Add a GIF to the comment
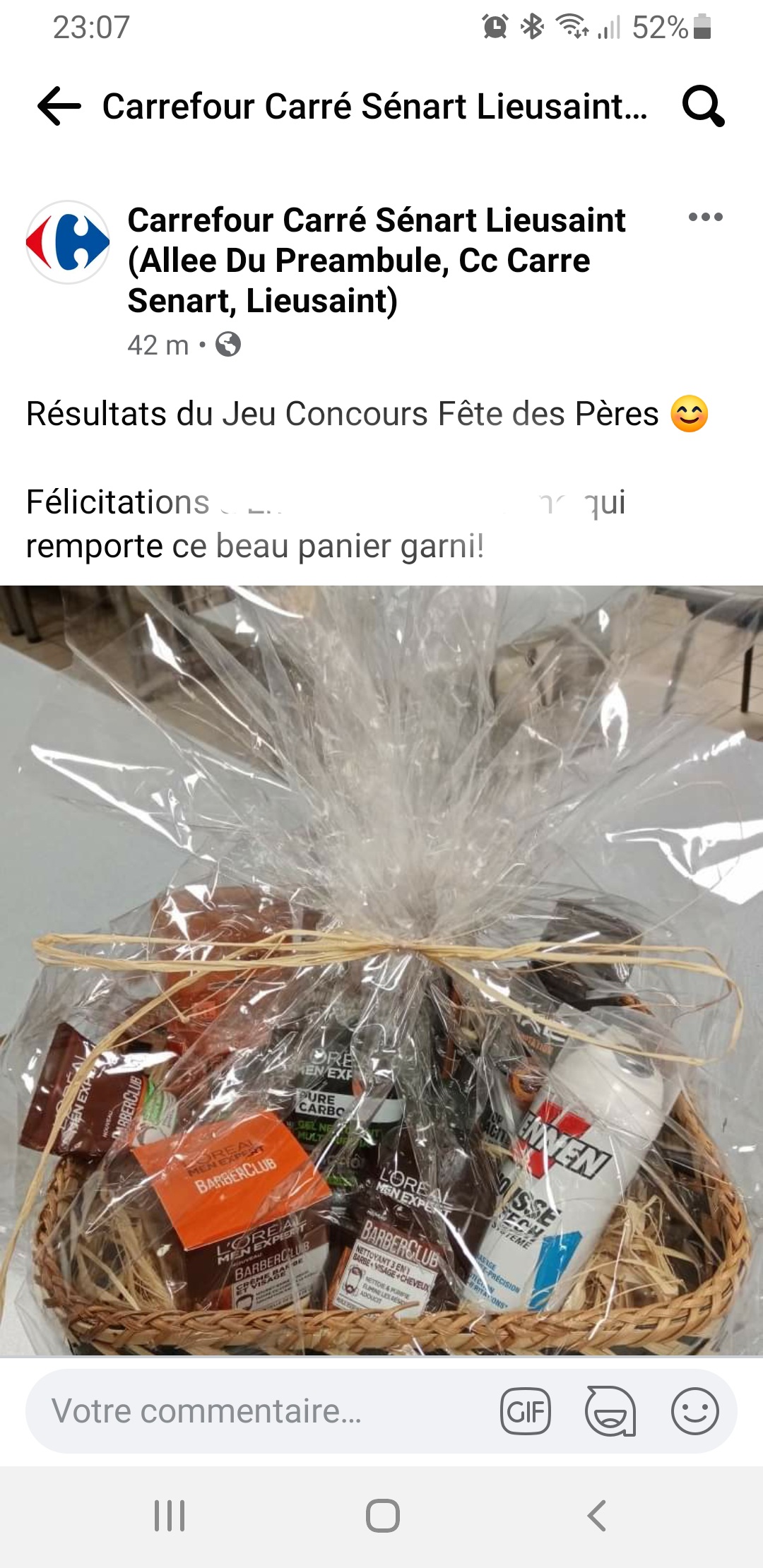The height and width of the screenshot is (1568, 763). click(525, 1411)
